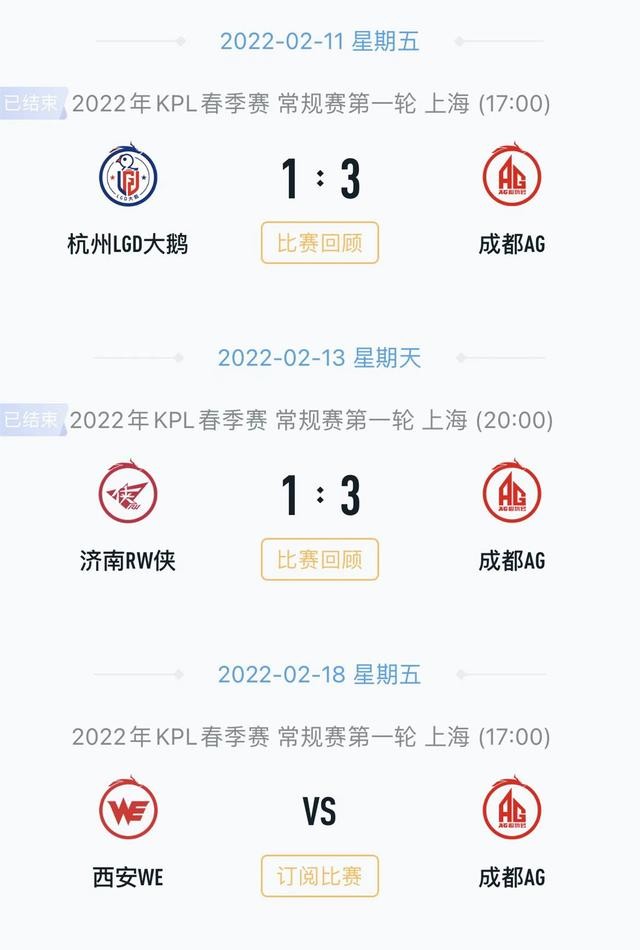The image size is (640, 950).
Task: Open match review for 杭州LGD大鹅 vs 成都AG
Action: (320, 243)
